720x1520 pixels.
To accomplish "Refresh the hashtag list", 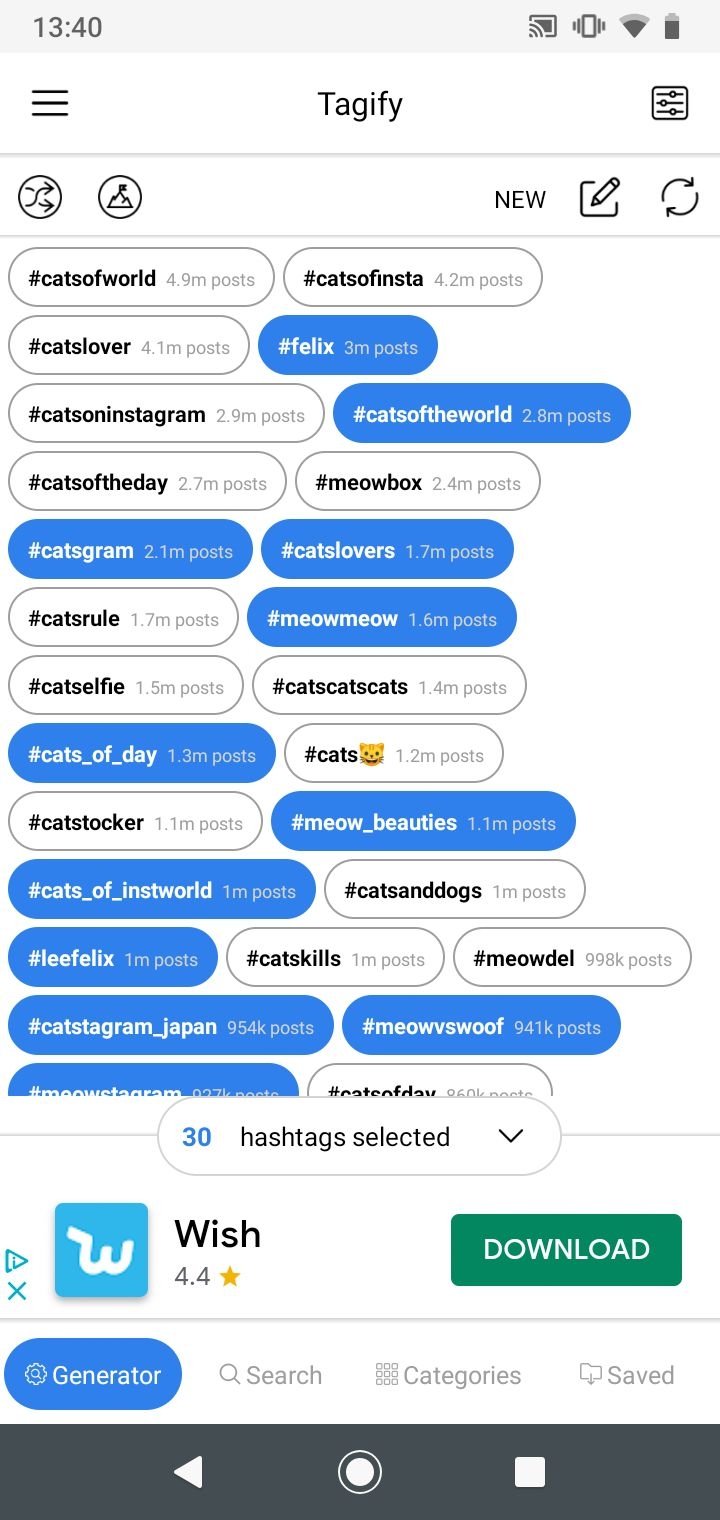I will pyautogui.click(x=680, y=197).
